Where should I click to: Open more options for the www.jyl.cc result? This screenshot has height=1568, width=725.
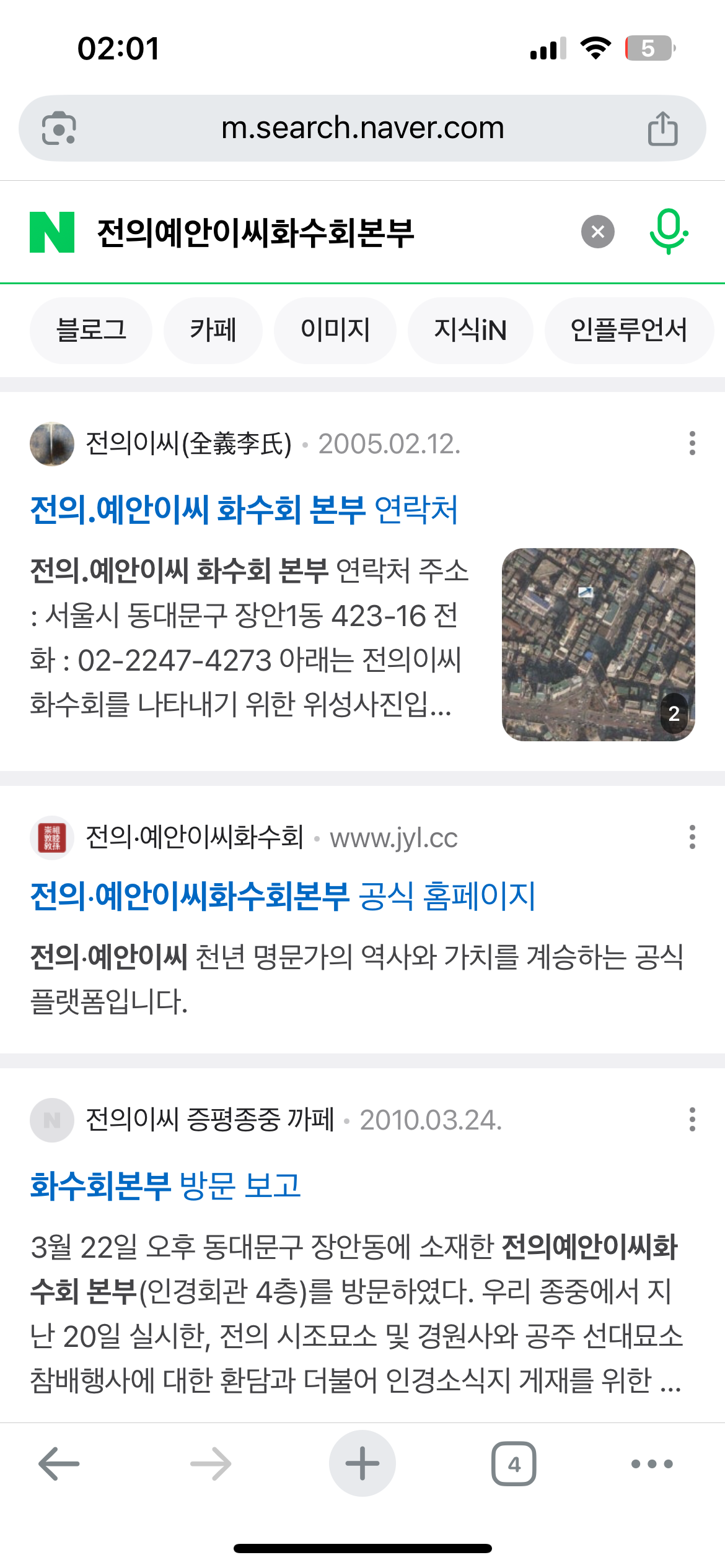[692, 837]
